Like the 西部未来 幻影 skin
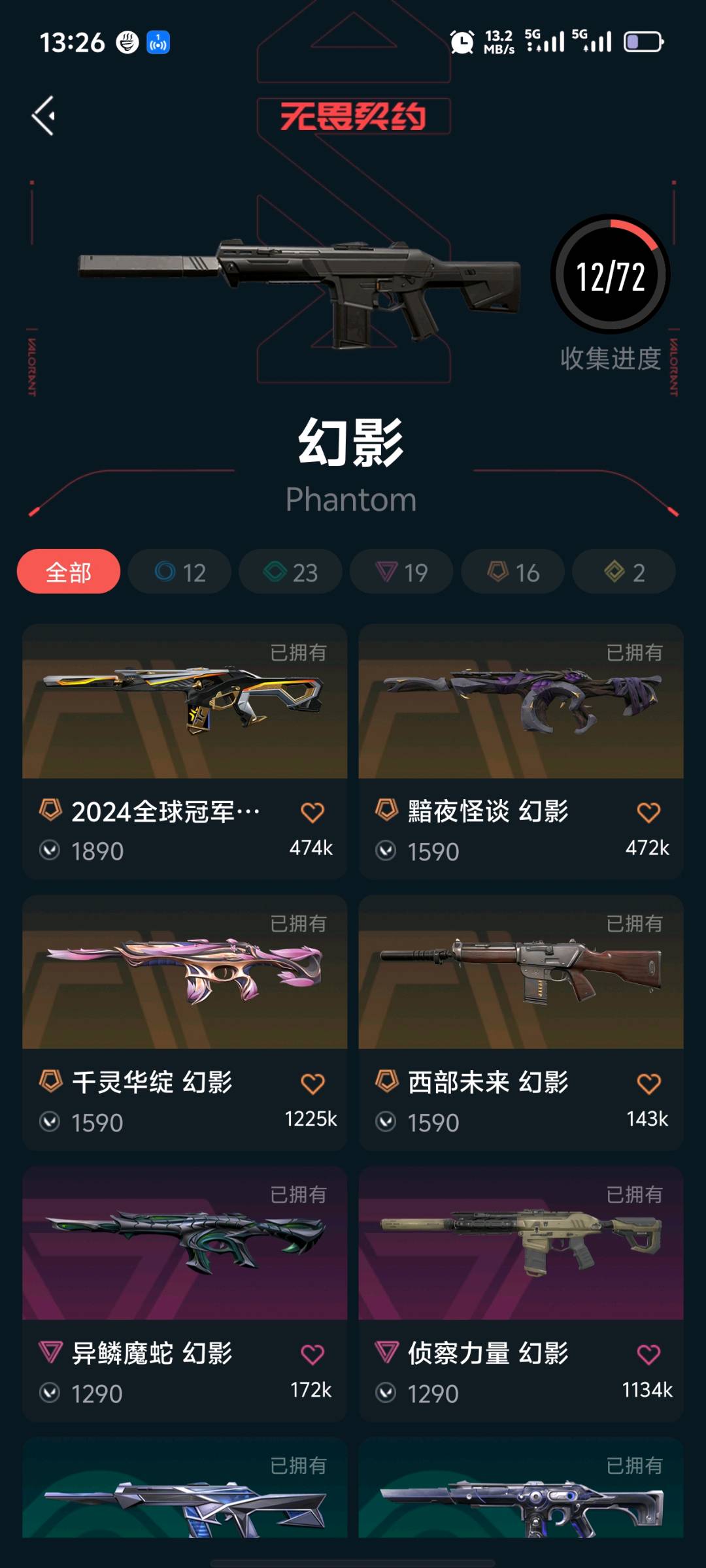 coord(648,1084)
